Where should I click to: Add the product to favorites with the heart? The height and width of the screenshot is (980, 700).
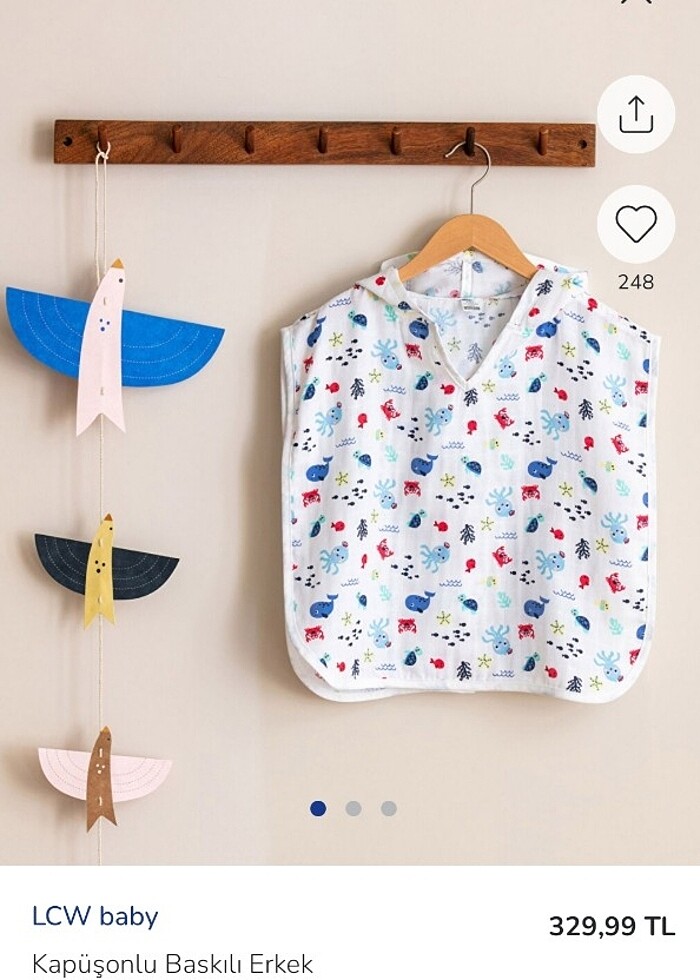636,224
